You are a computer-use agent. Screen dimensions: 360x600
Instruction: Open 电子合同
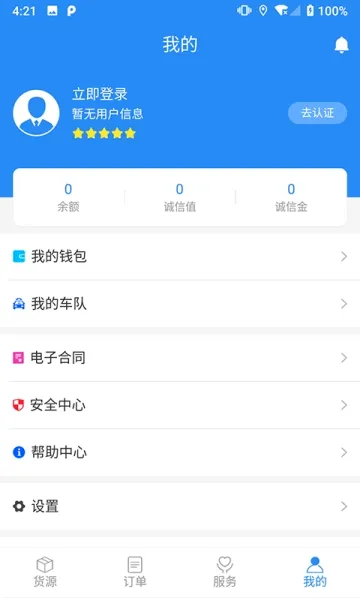click(180, 358)
